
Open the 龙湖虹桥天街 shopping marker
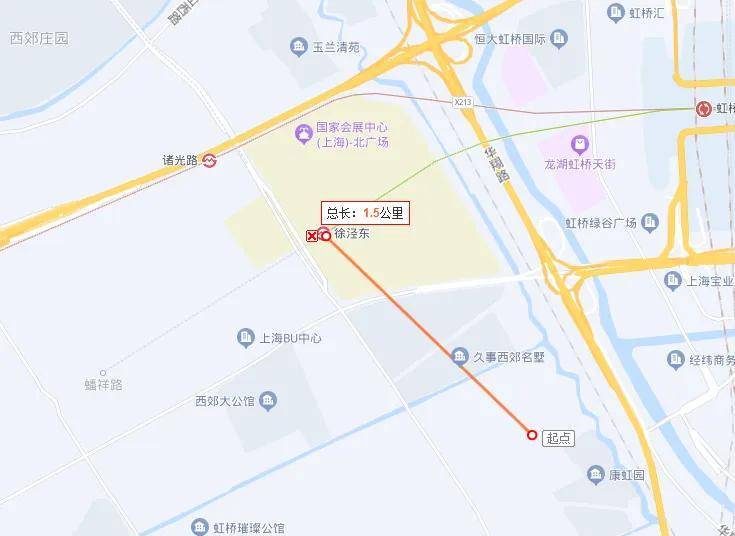point(580,146)
